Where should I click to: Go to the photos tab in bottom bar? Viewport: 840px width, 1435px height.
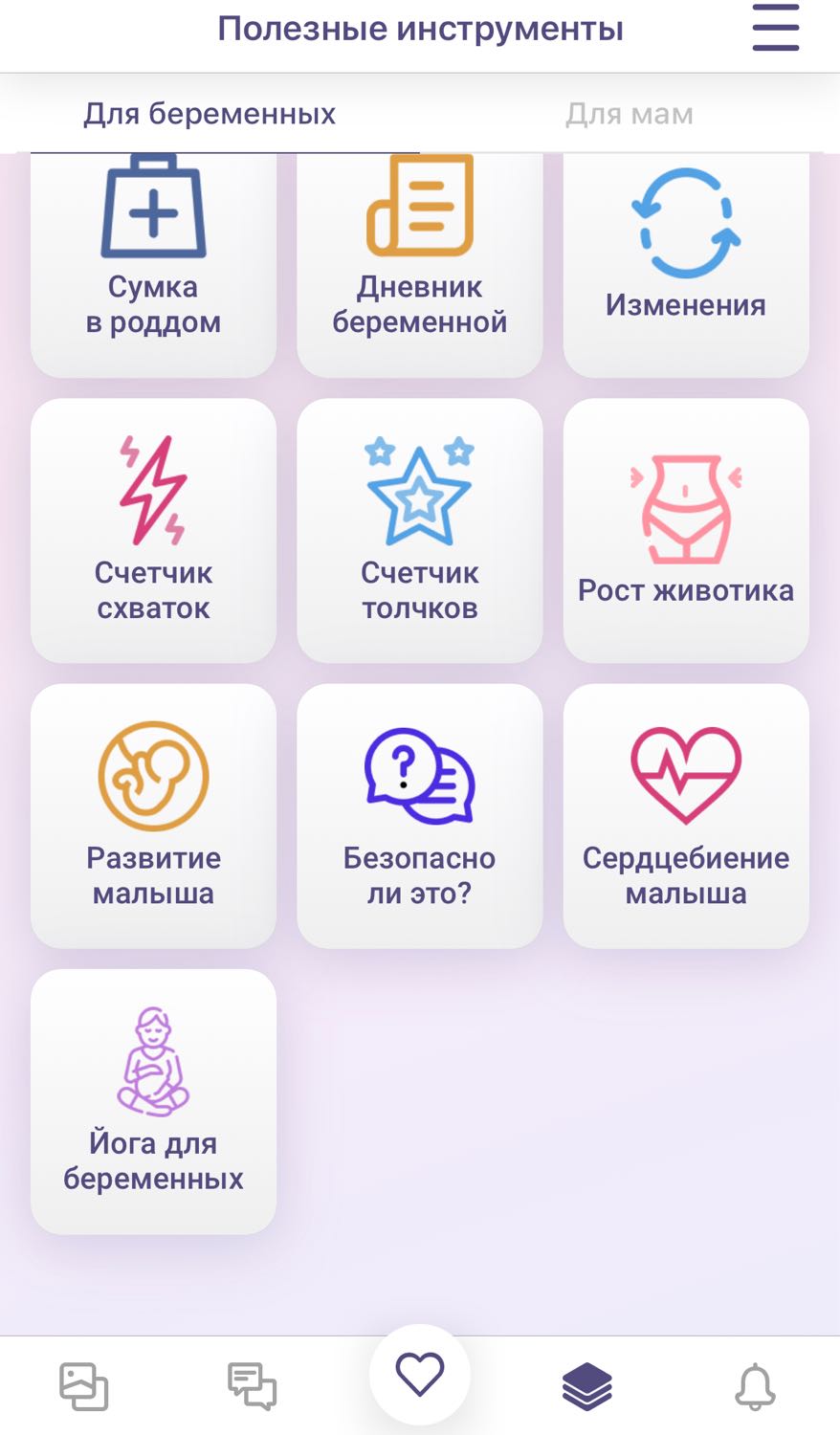coord(84,1386)
